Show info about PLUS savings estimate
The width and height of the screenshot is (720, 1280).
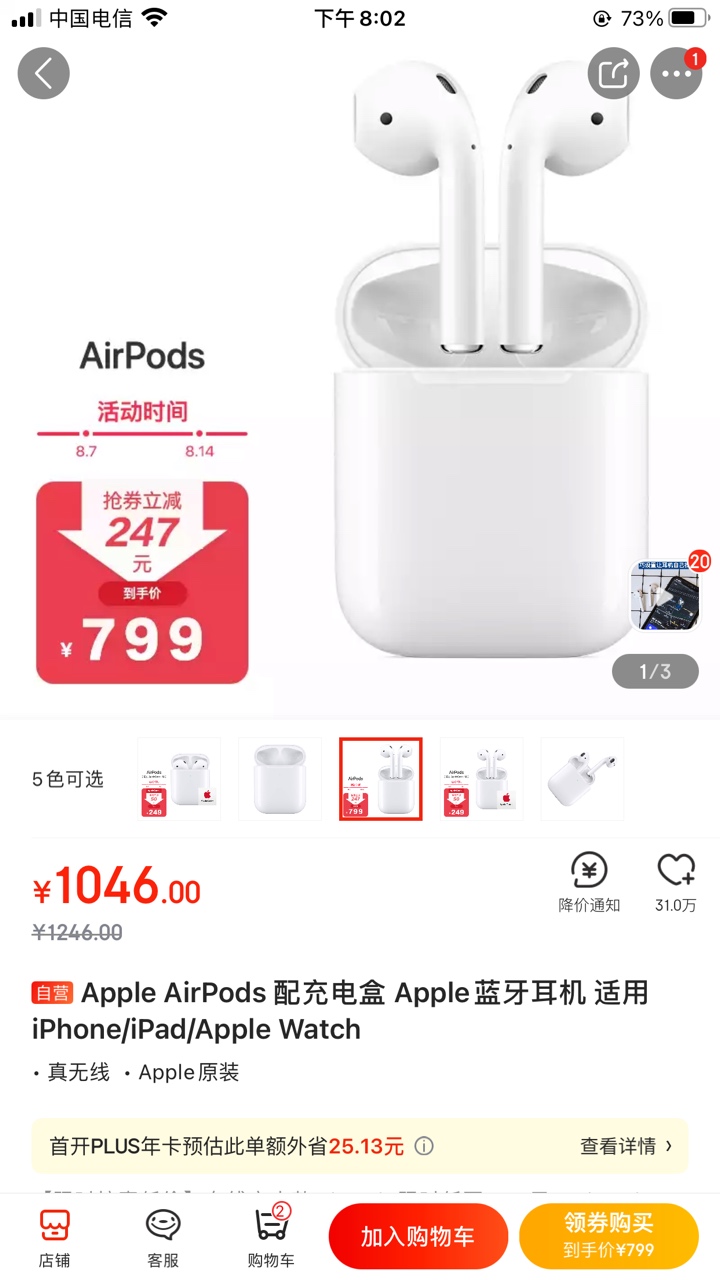(424, 1146)
